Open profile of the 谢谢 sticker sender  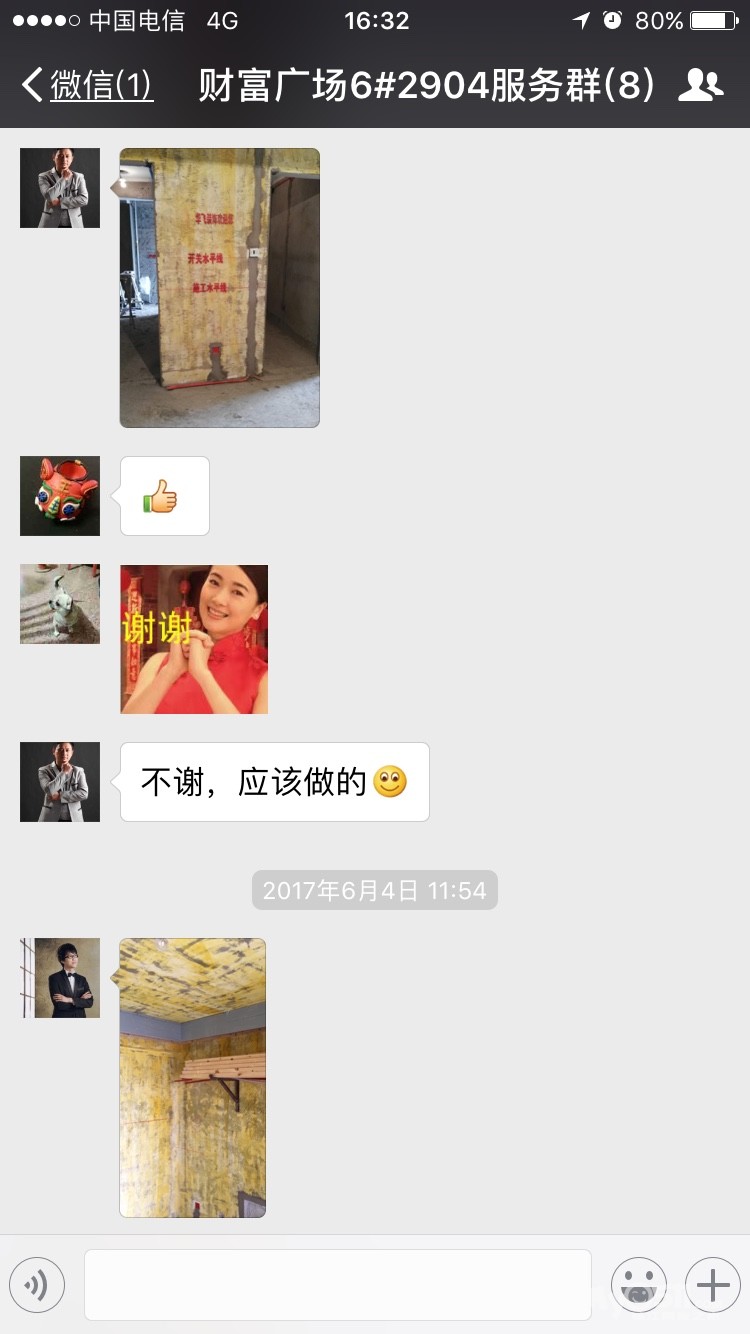(x=60, y=604)
